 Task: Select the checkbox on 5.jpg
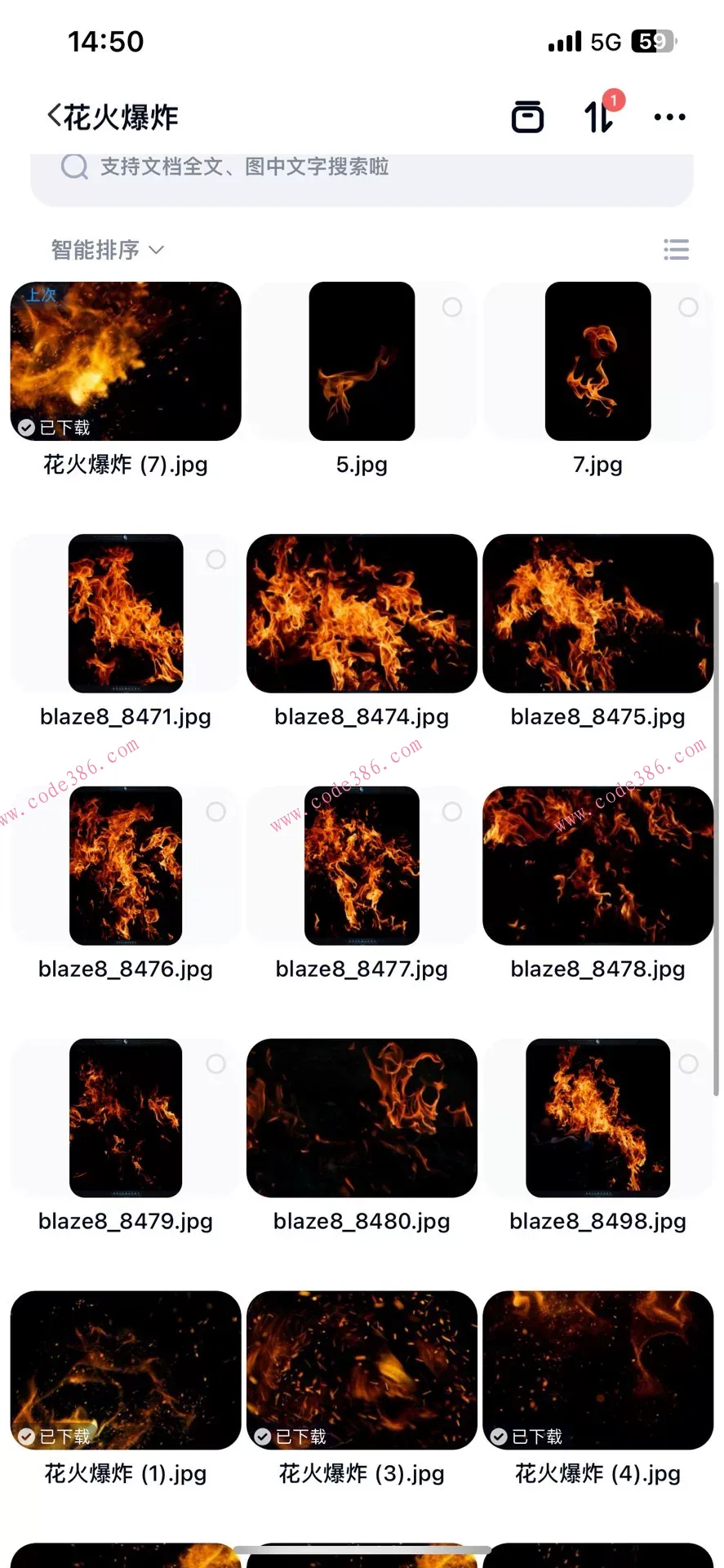pyautogui.click(x=452, y=307)
